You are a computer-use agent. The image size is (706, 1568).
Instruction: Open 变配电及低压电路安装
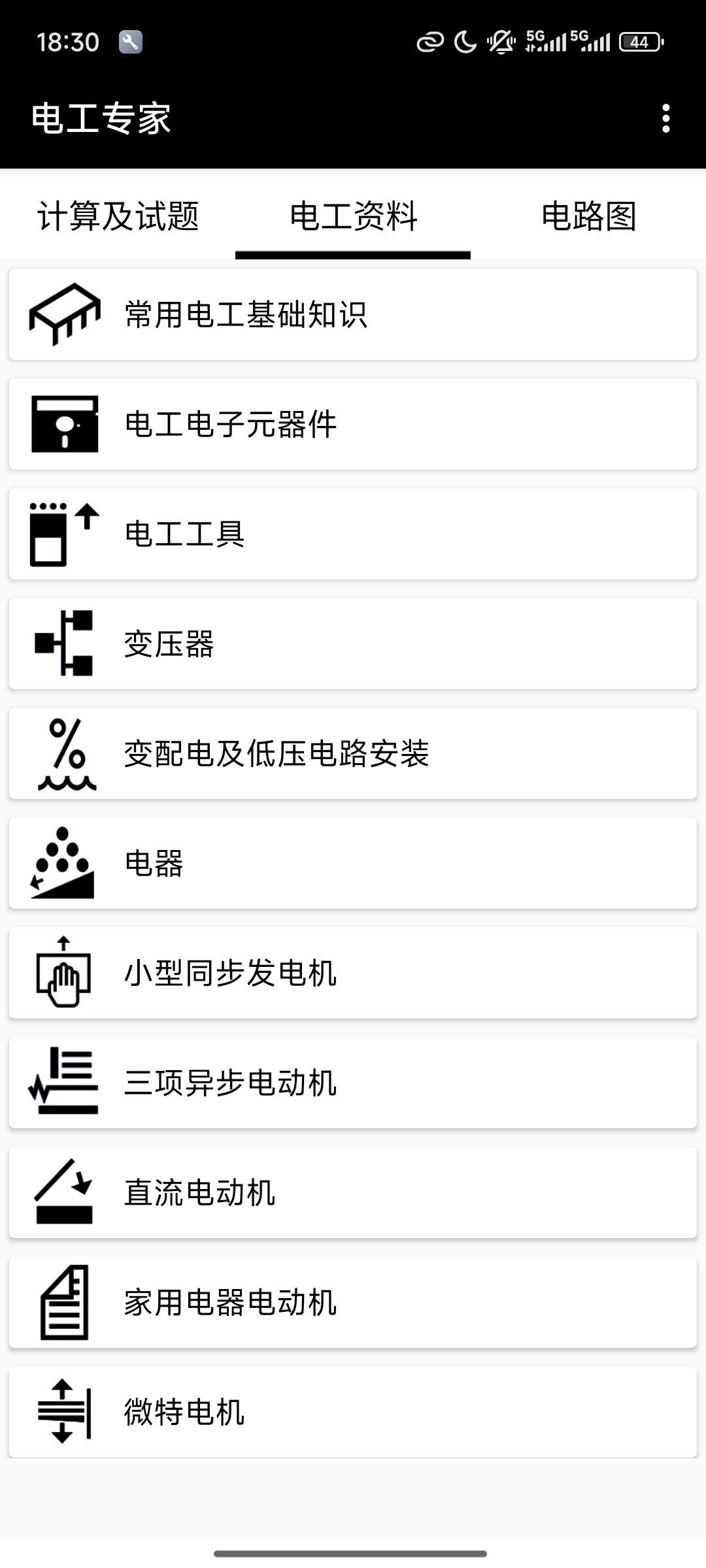click(353, 753)
